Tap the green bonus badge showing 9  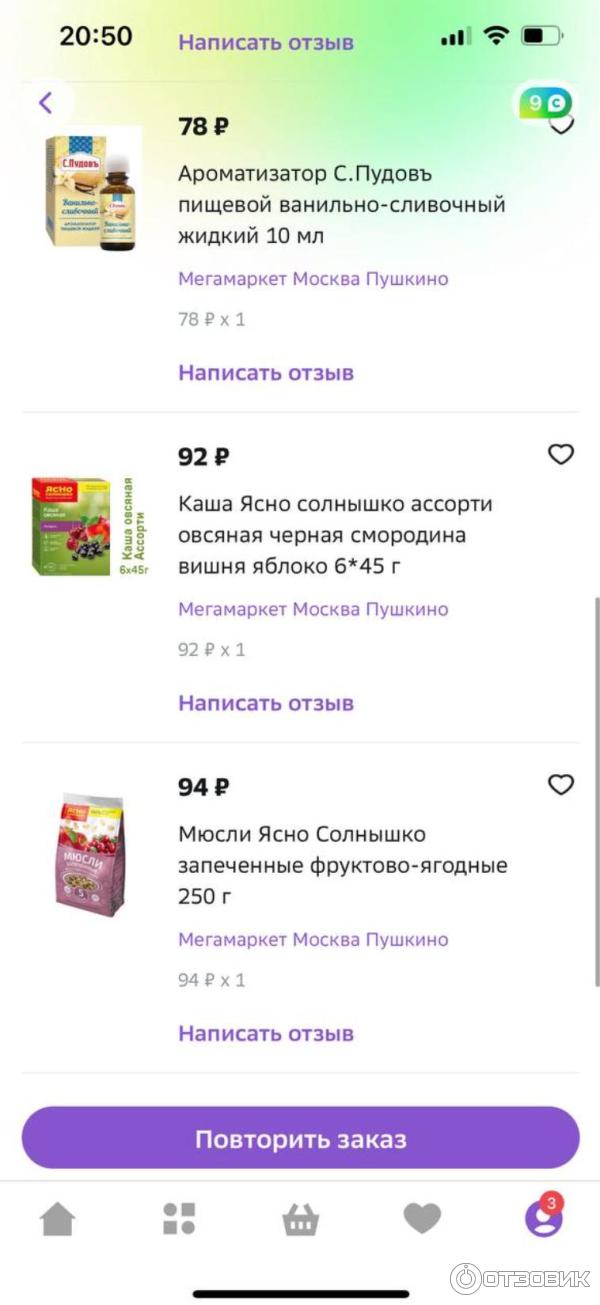544,102
